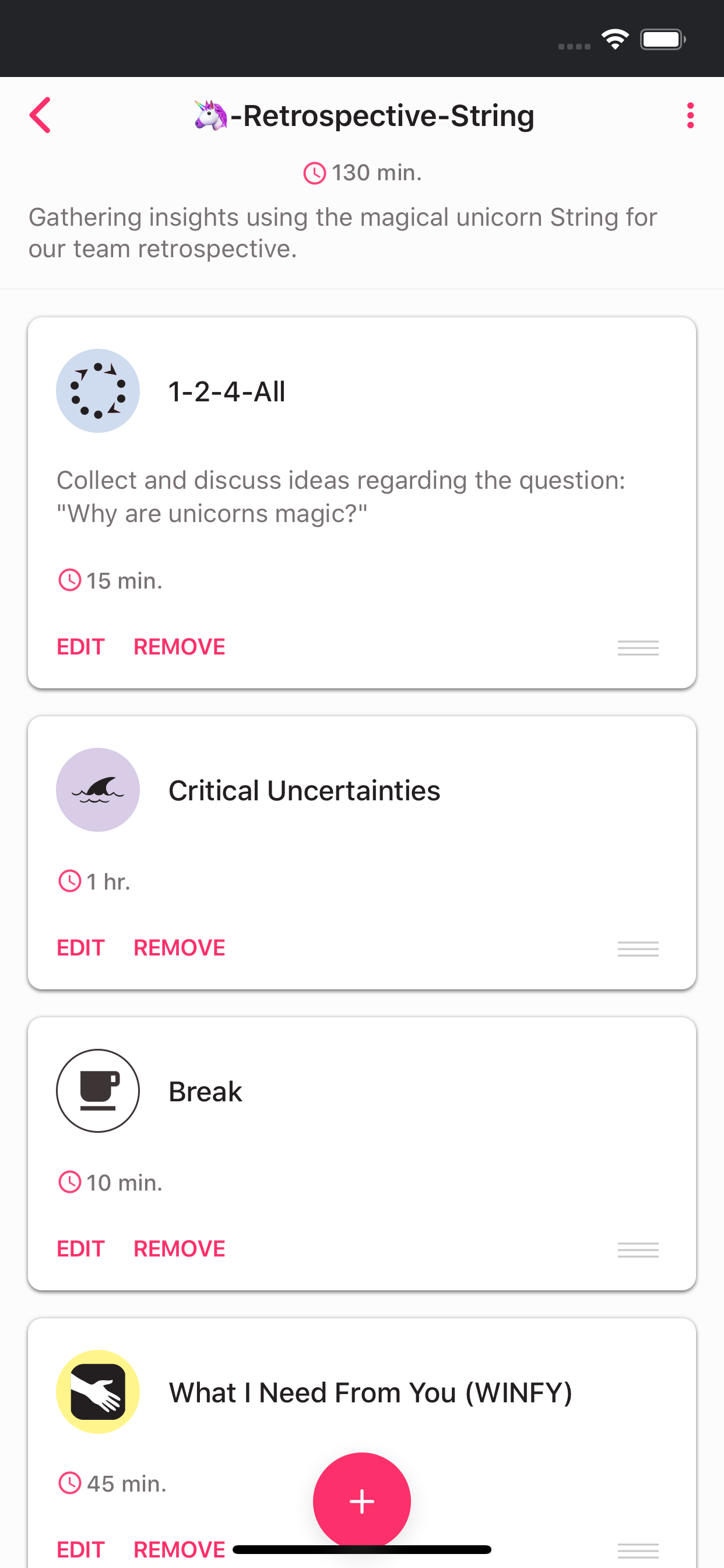Tap the unicorn emoji in the title
The height and width of the screenshot is (1568, 724).
(x=210, y=115)
